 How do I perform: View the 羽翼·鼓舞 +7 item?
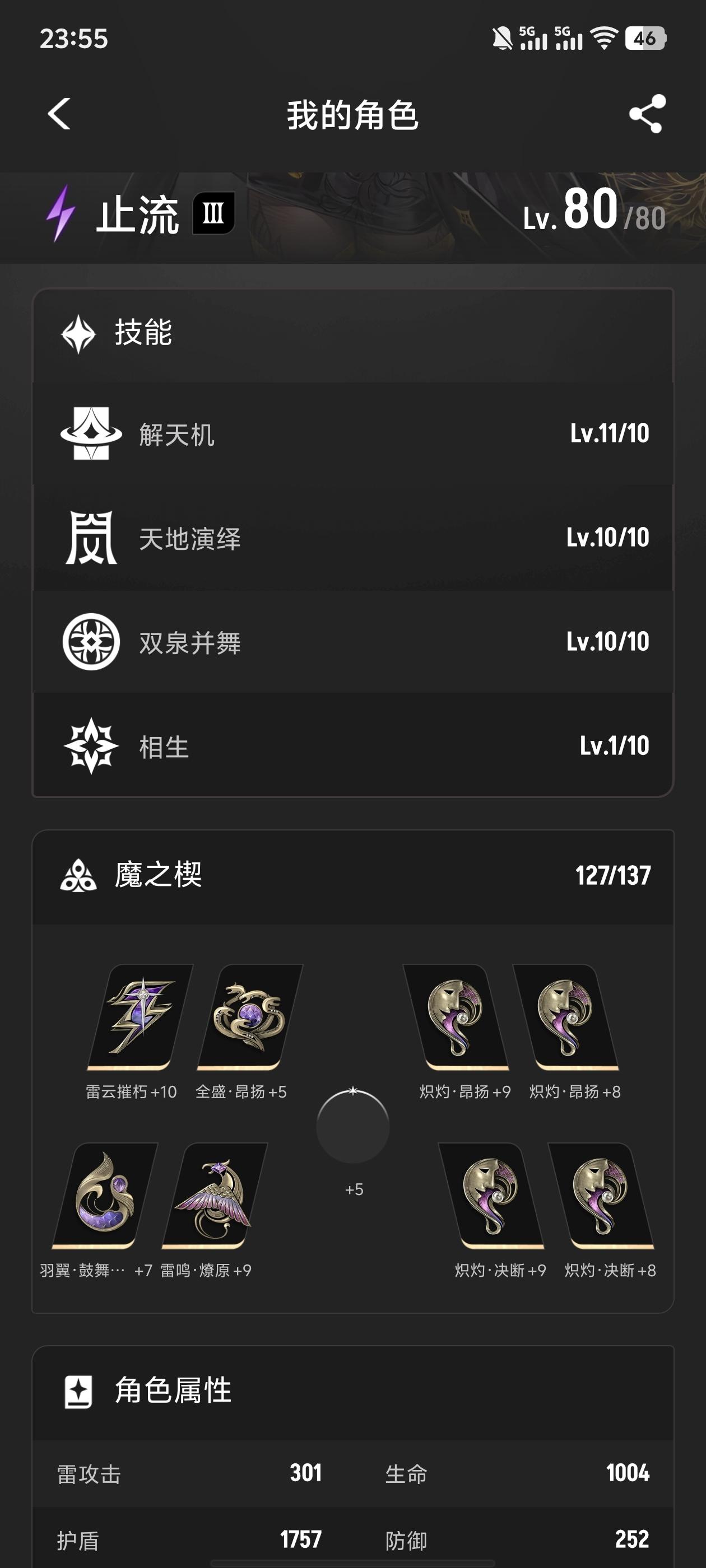[105, 1194]
